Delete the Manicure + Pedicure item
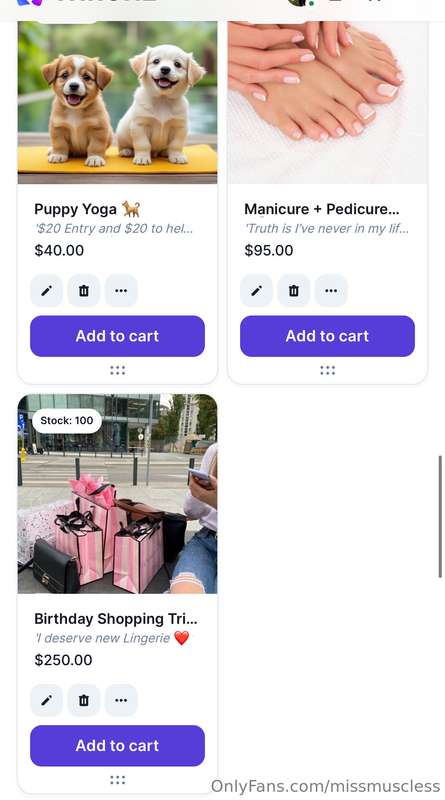This screenshot has width=445, height=800. 293,291
